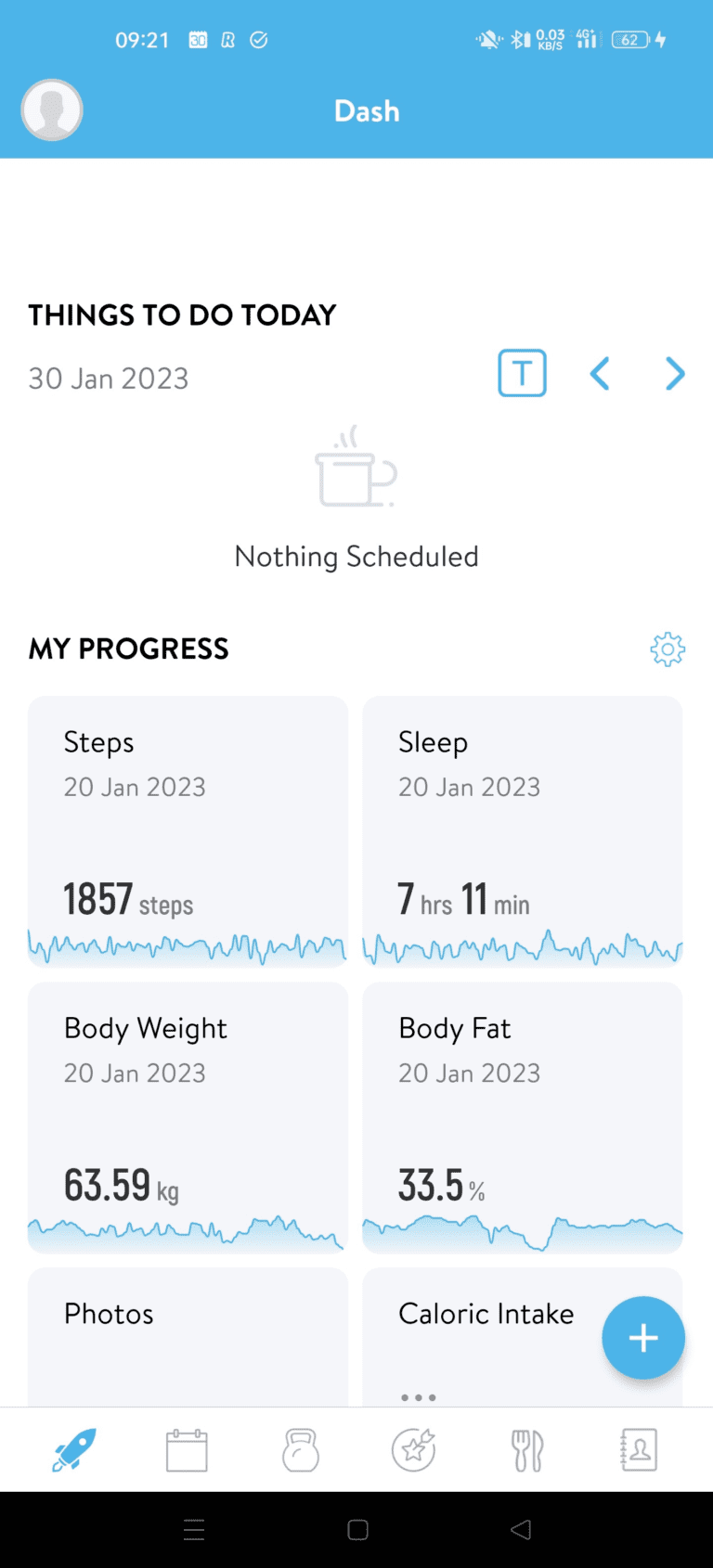Open the Sleep card

[x=523, y=832]
